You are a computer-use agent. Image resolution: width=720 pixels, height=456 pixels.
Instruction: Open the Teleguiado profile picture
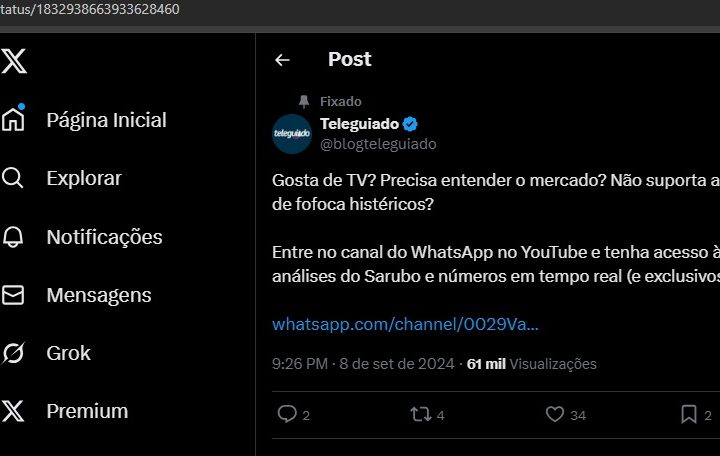pos(292,134)
